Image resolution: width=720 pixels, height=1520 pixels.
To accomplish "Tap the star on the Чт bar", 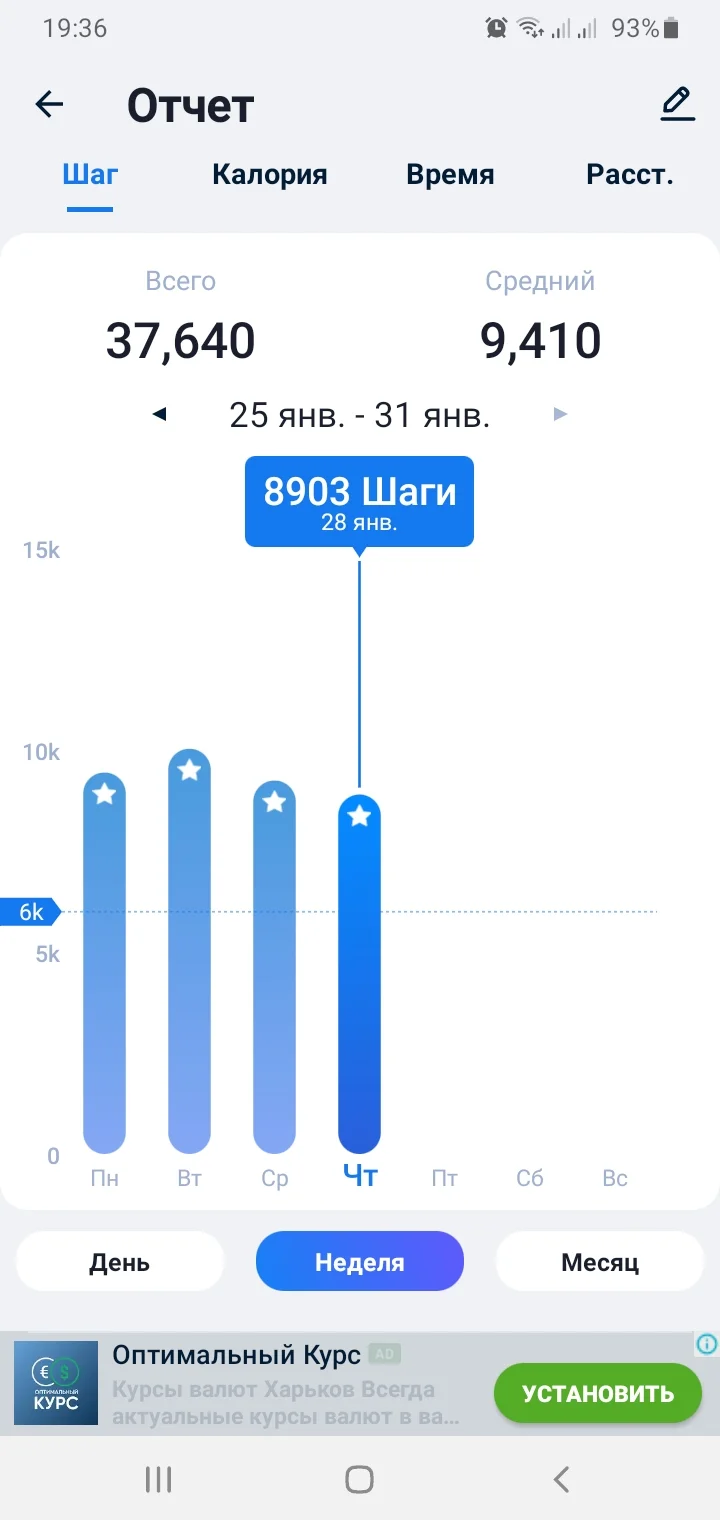I will [359, 816].
